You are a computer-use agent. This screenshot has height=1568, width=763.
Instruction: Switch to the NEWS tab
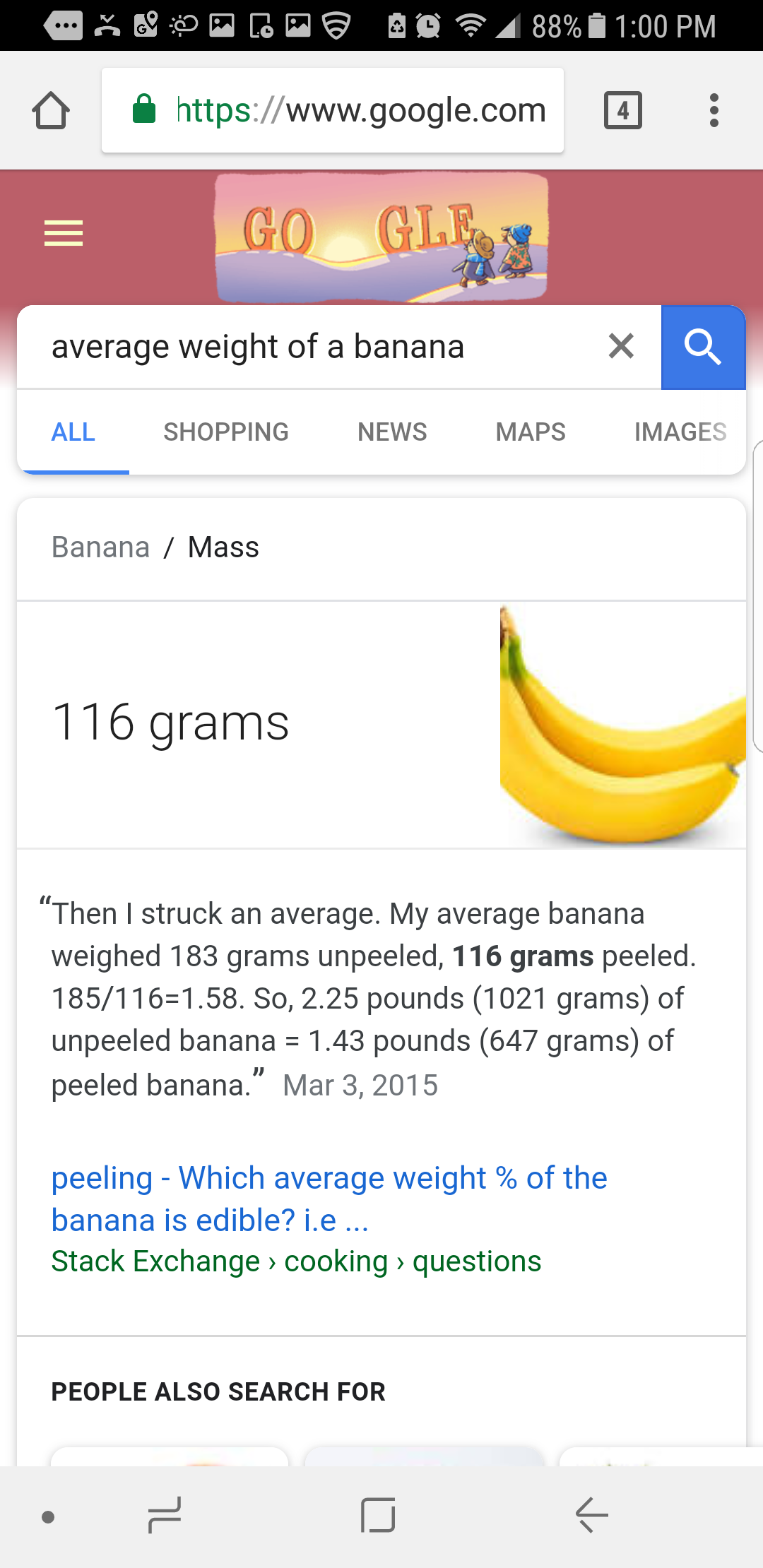pyautogui.click(x=392, y=432)
